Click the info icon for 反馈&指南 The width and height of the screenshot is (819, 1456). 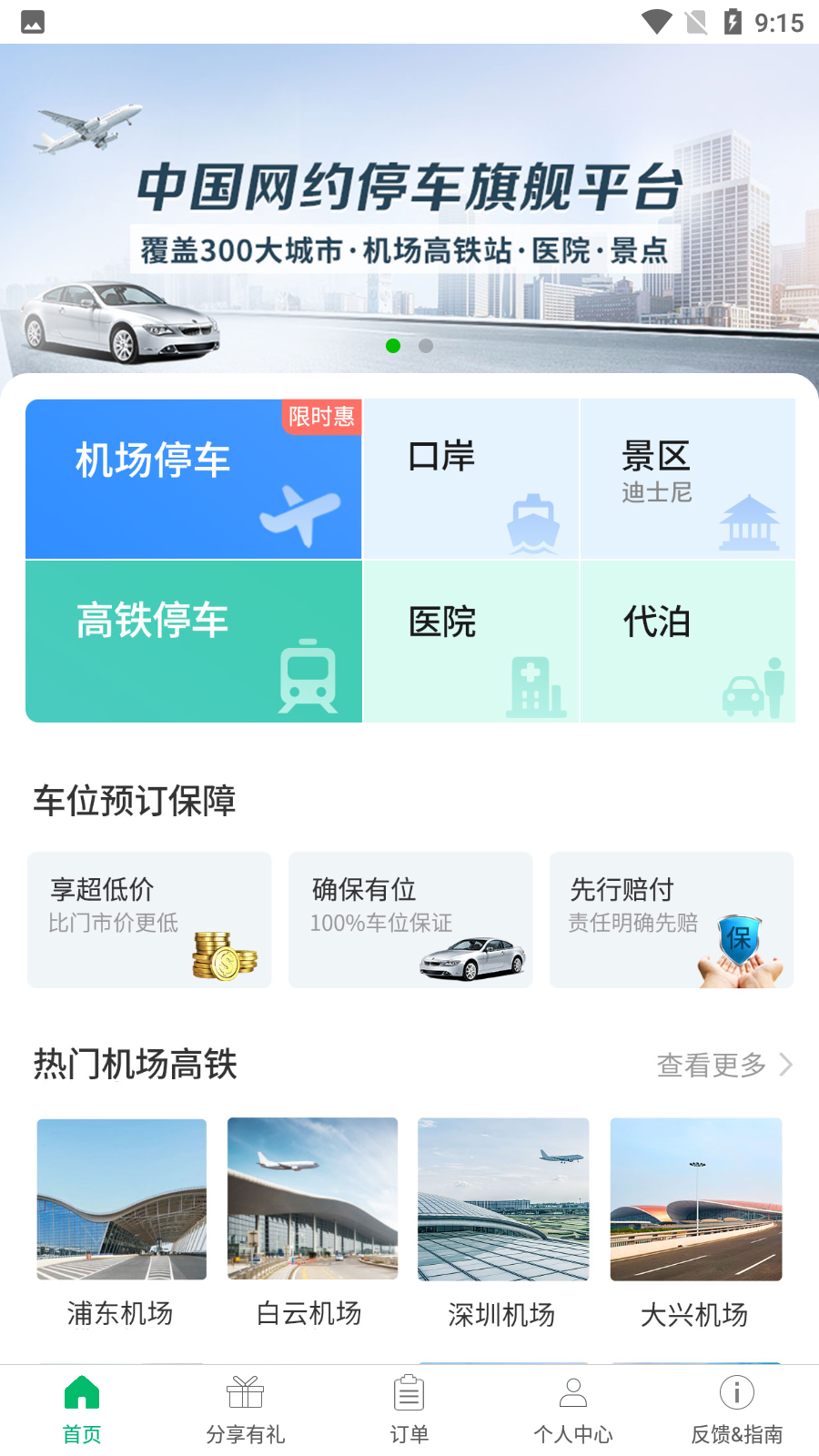736,1391
